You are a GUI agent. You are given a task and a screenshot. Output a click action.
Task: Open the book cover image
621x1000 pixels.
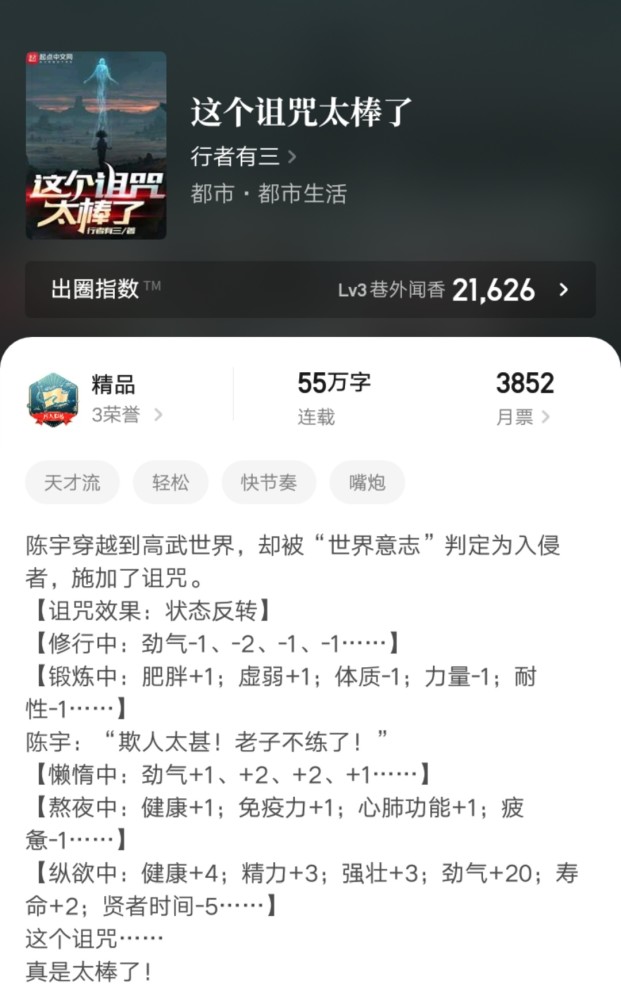(x=96, y=145)
